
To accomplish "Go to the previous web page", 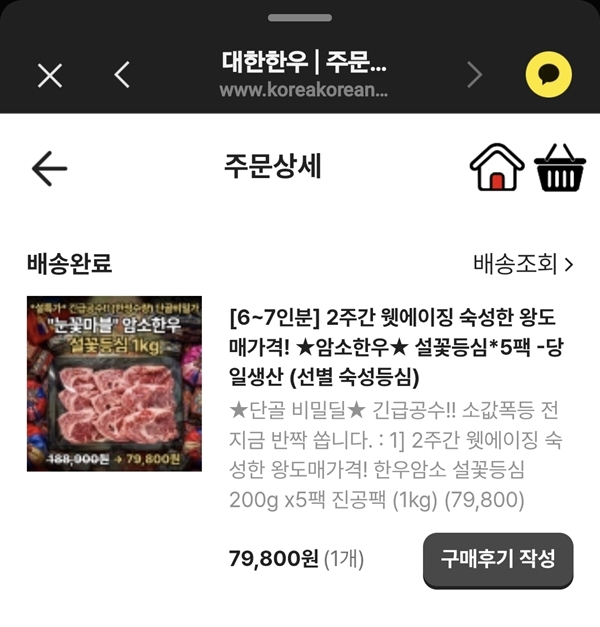I will tap(122, 75).
